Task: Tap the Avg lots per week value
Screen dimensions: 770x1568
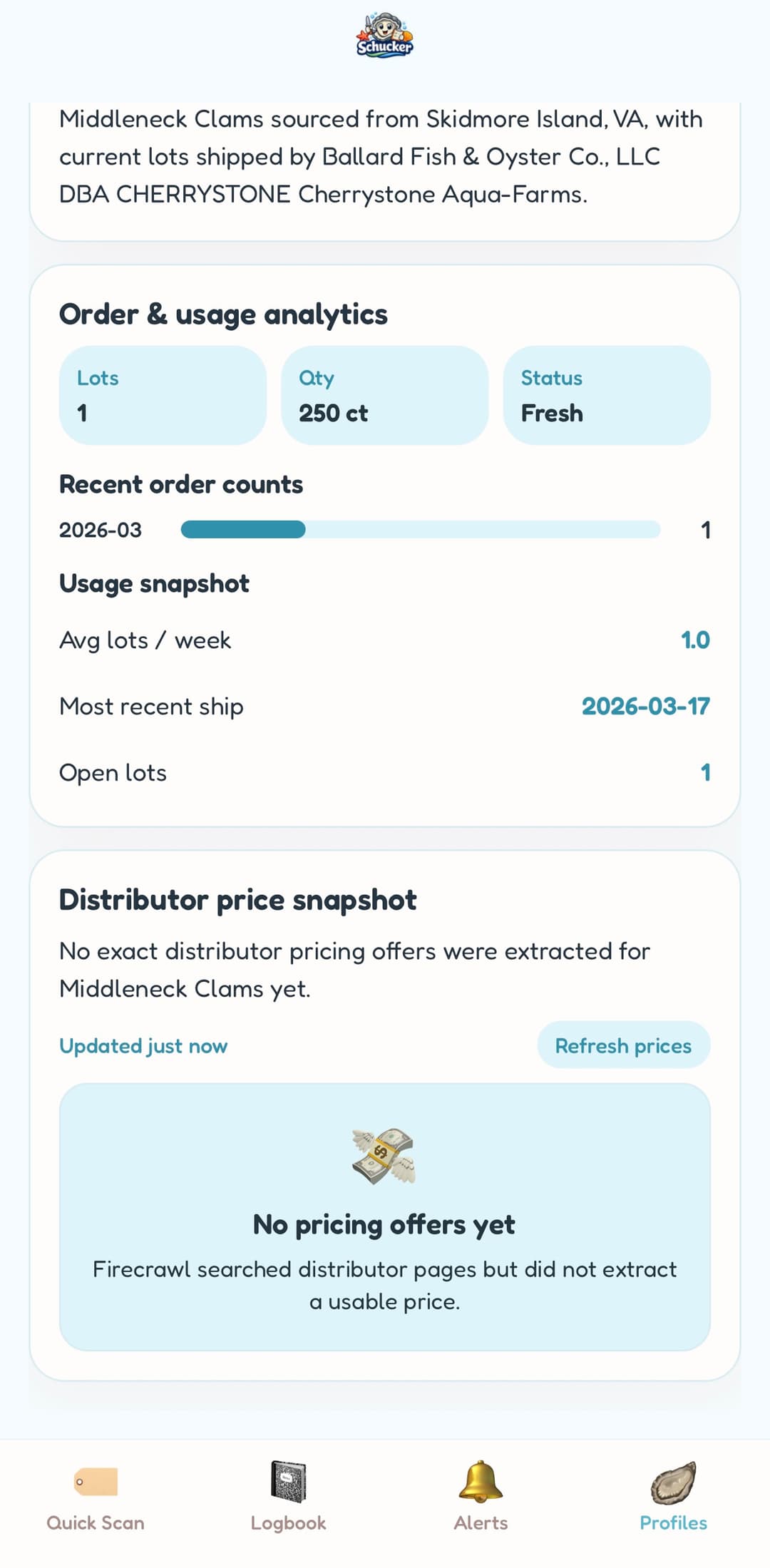Action: point(694,640)
